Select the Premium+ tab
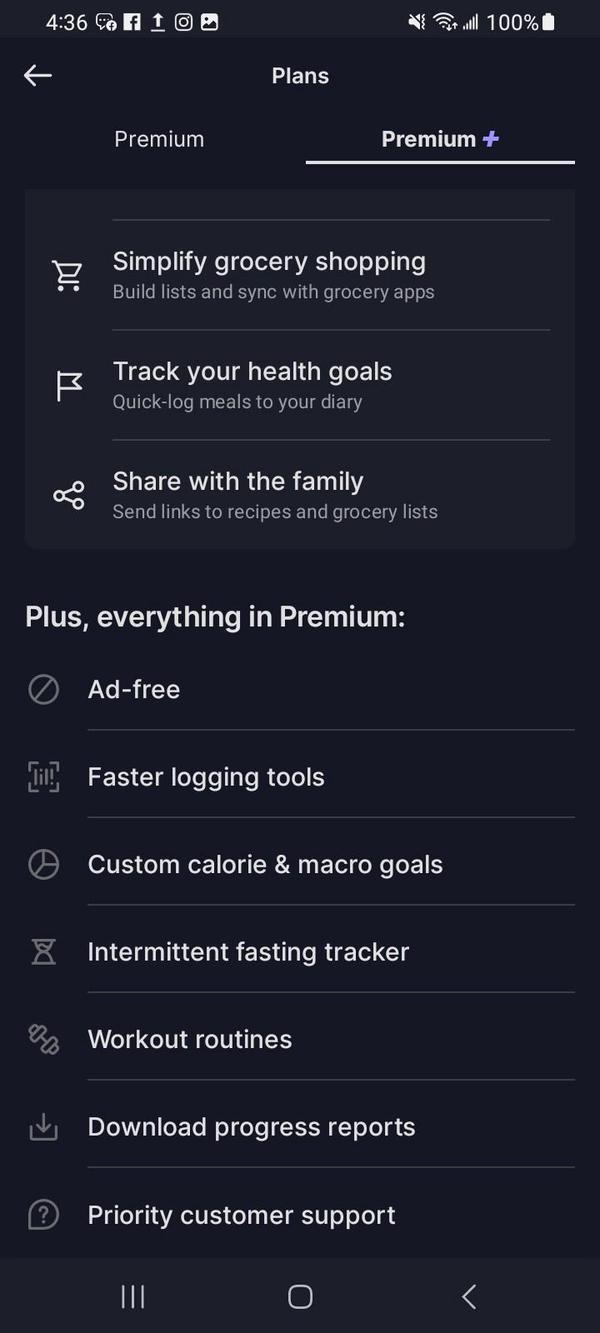The image size is (600, 1333). tap(440, 139)
